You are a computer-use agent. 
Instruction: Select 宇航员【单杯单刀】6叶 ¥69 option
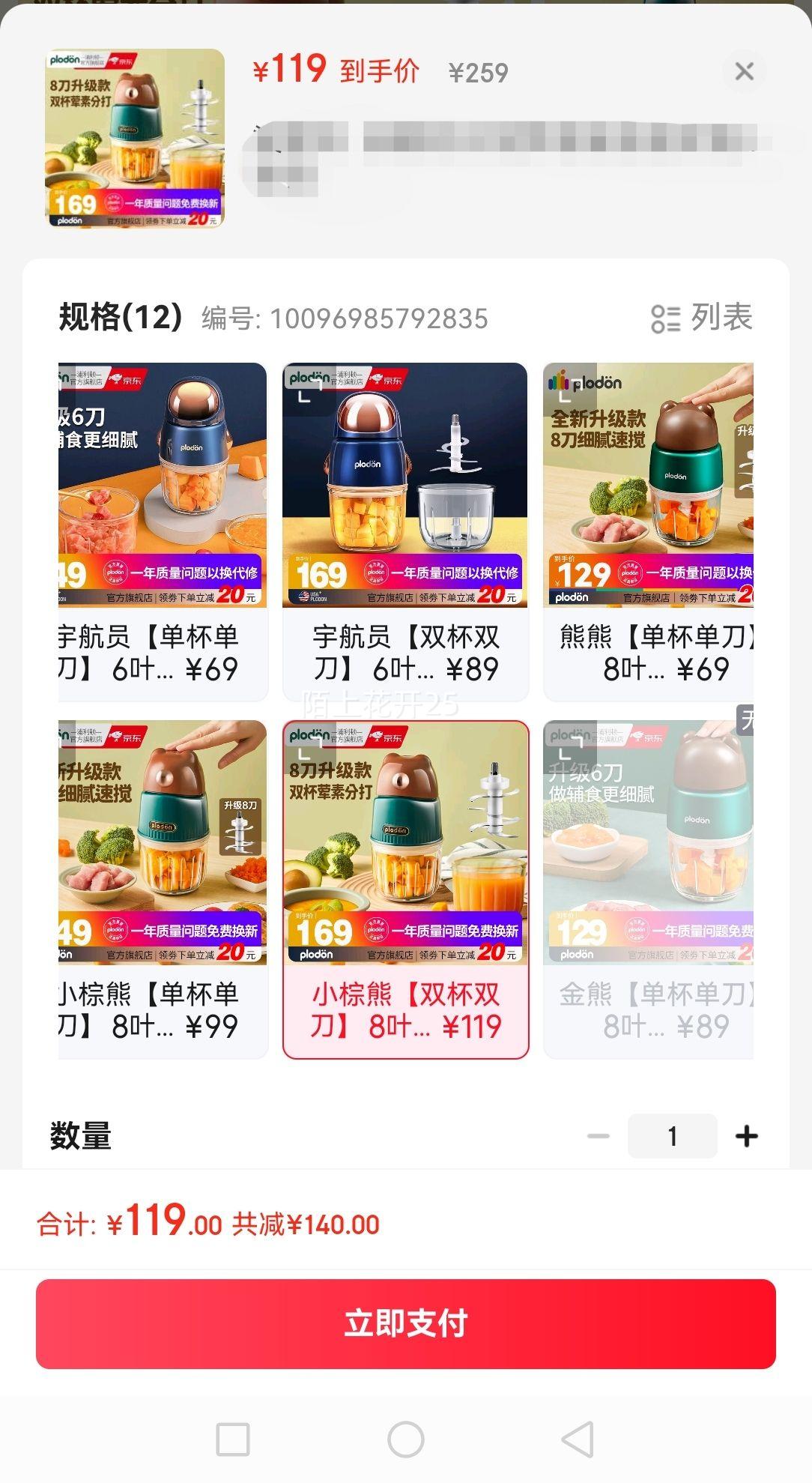coord(163,531)
